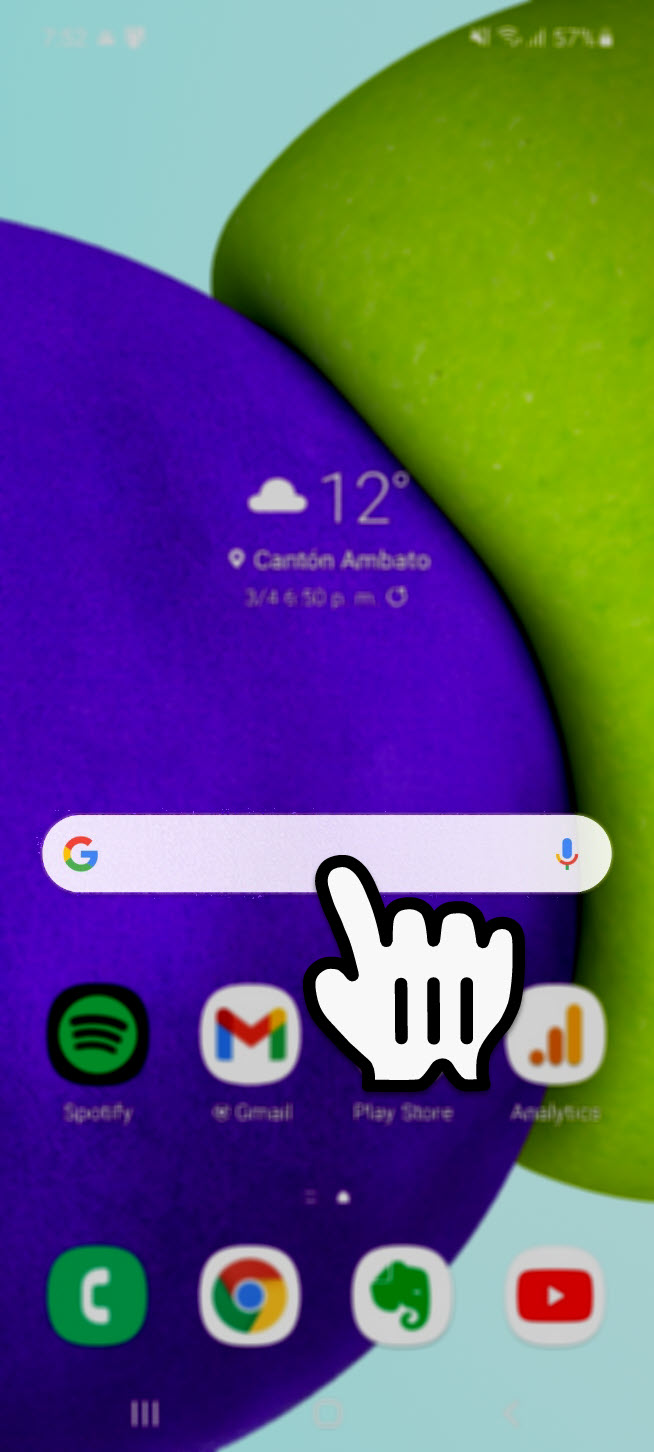Open the weather widget for Cantón Ambato
Image resolution: width=654 pixels, height=1452 pixels.
tap(329, 539)
